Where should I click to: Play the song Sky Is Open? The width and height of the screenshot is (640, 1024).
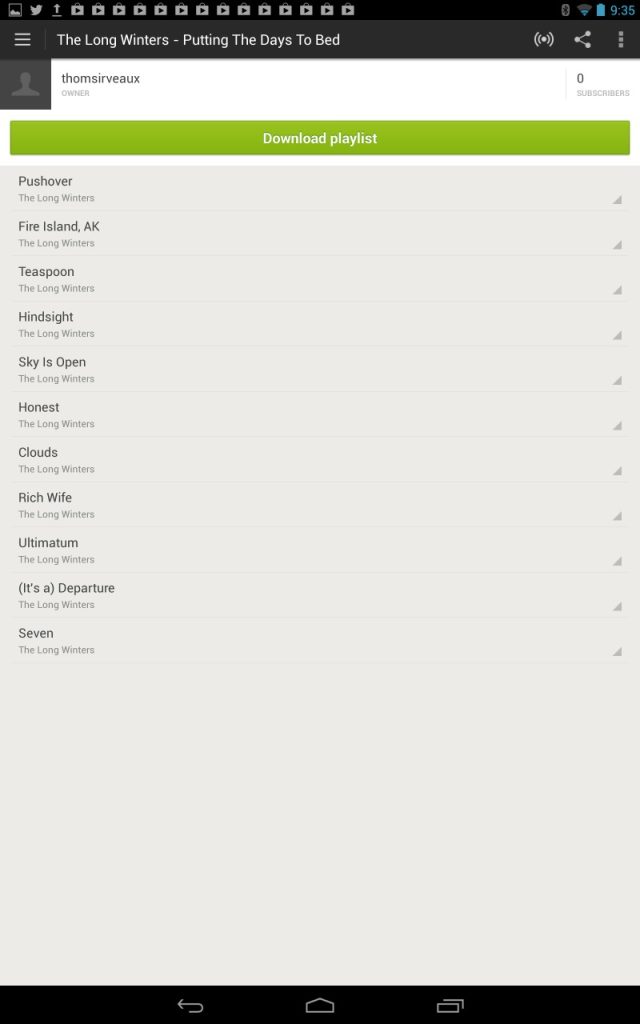click(x=320, y=369)
